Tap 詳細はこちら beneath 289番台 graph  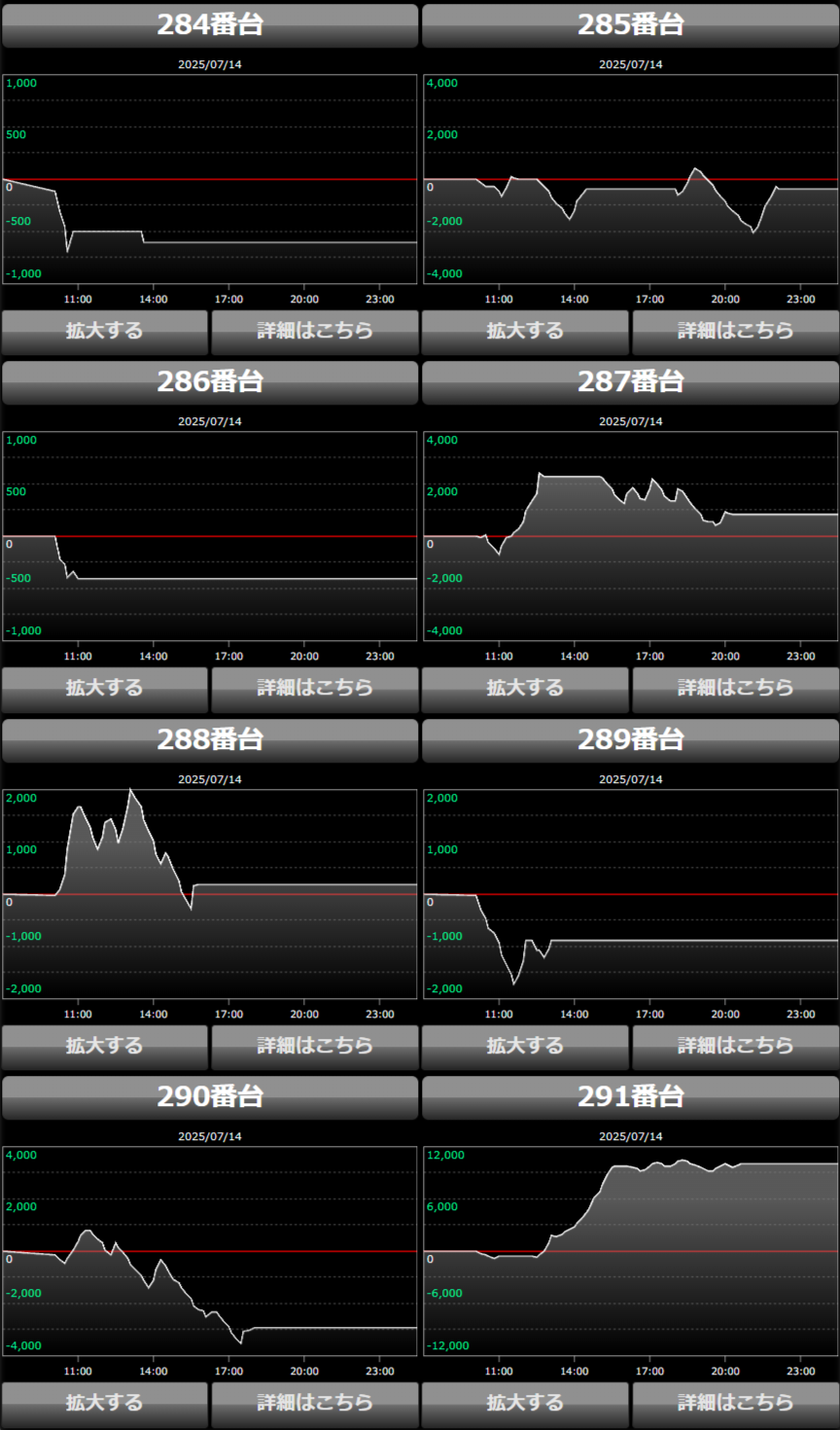pos(736,1047)
